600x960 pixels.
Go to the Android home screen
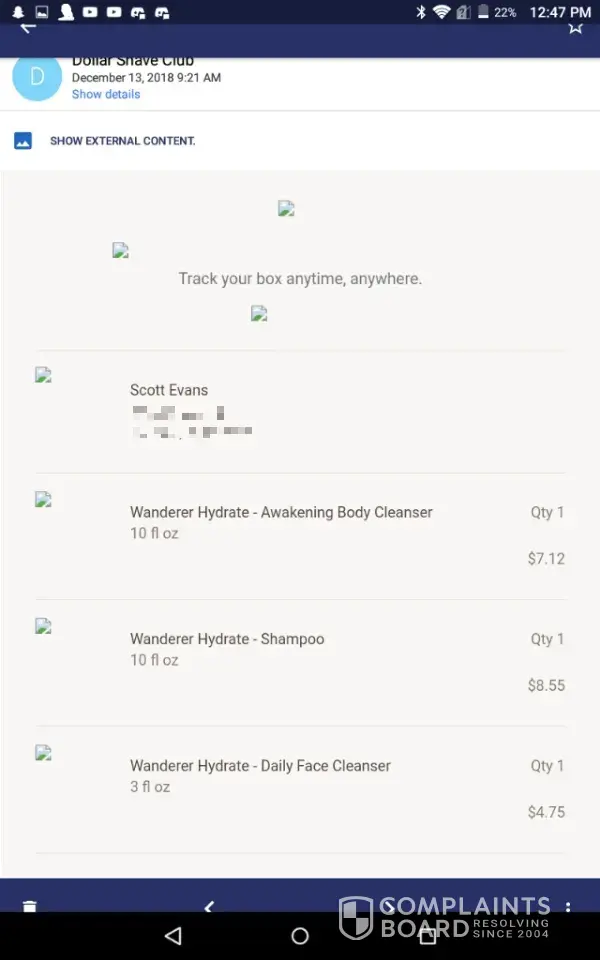click(x=300, y=936)
